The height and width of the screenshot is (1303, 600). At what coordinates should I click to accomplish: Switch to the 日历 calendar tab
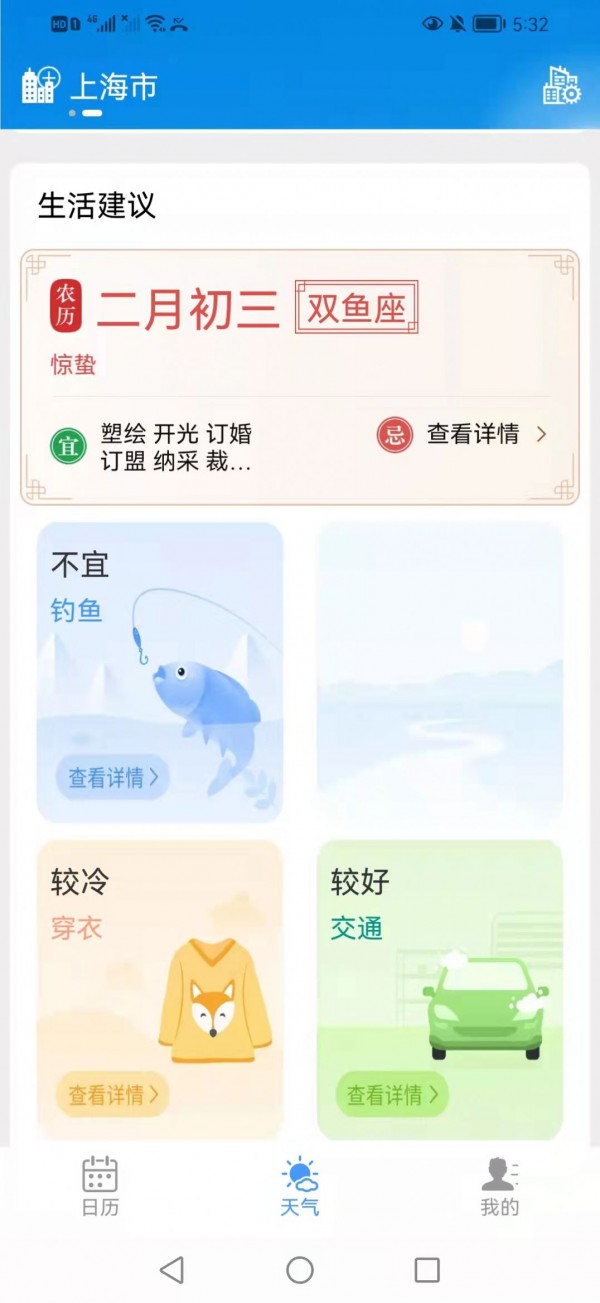click(x=100, y=1185)
